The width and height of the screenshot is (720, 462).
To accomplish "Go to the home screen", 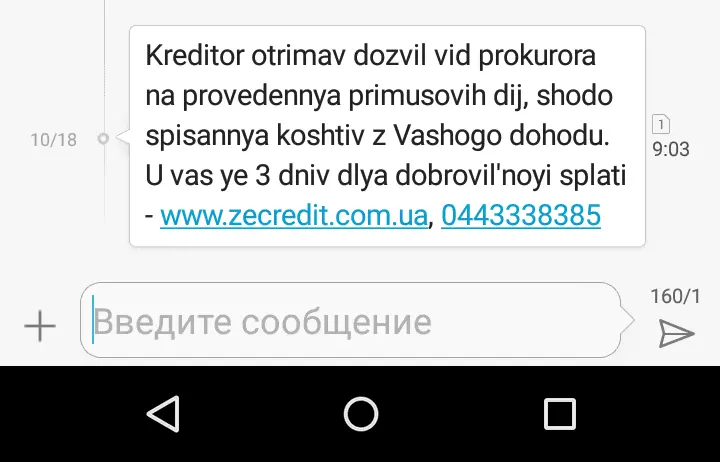I will coord(360,413).
